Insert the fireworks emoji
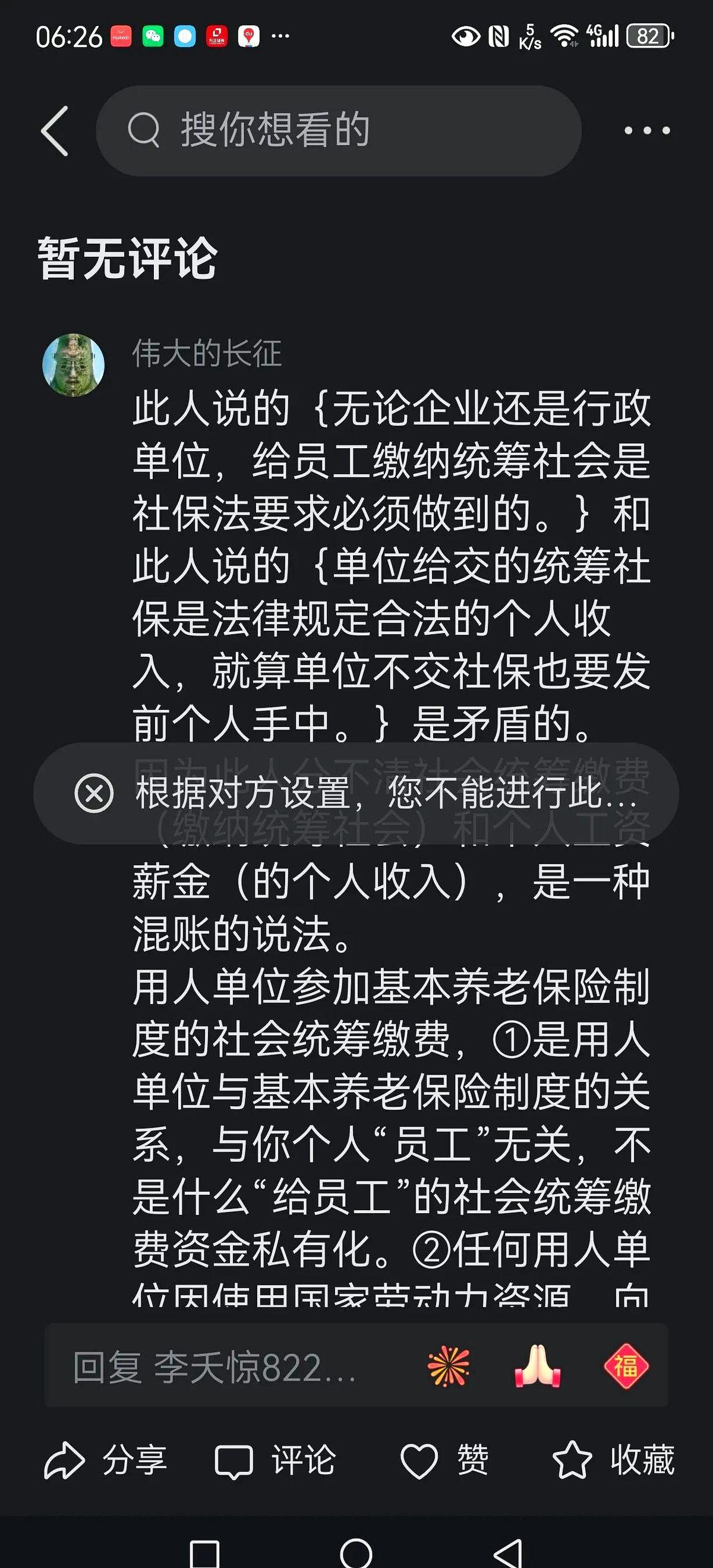Viewport: 713px width, 1568px height. 449,1367
